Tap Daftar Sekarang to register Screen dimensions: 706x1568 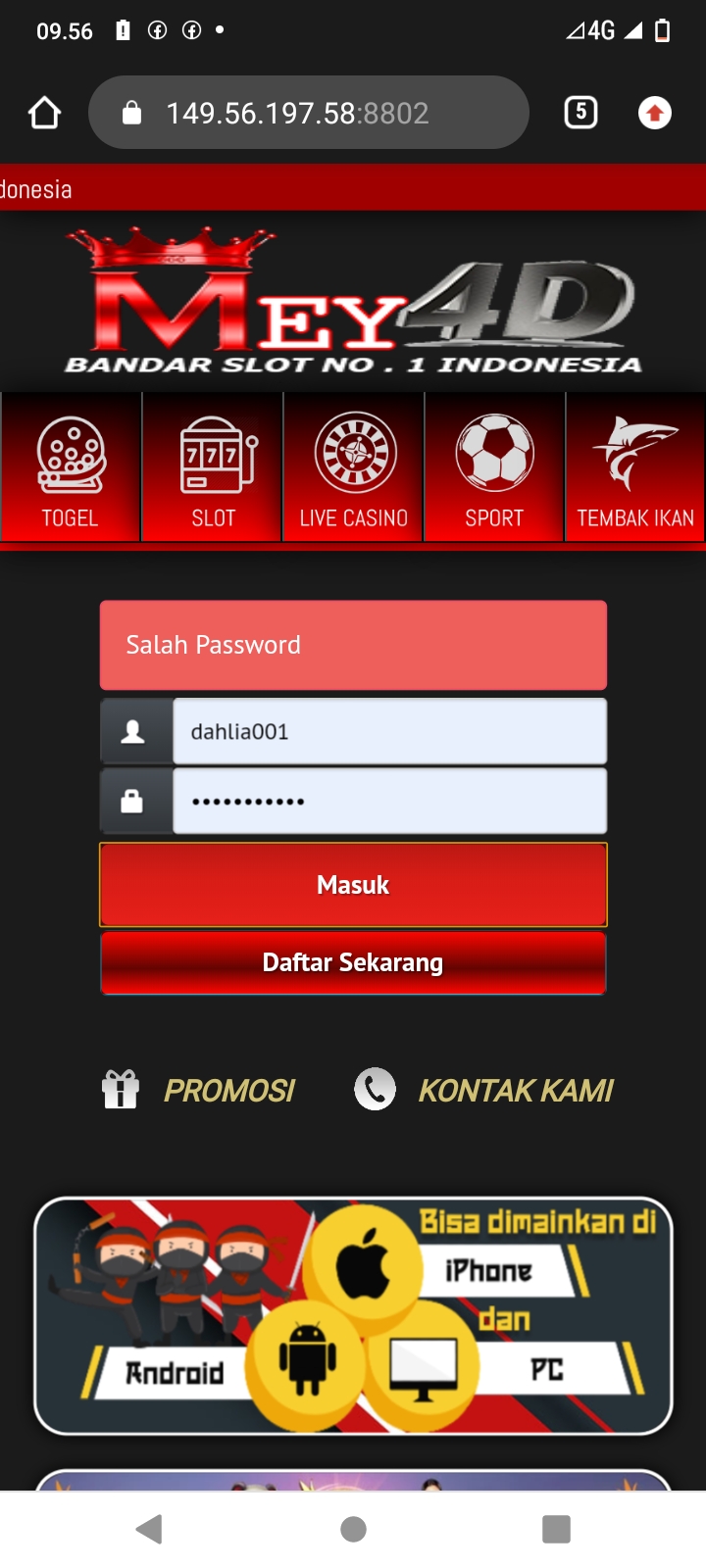coord(353,962)
